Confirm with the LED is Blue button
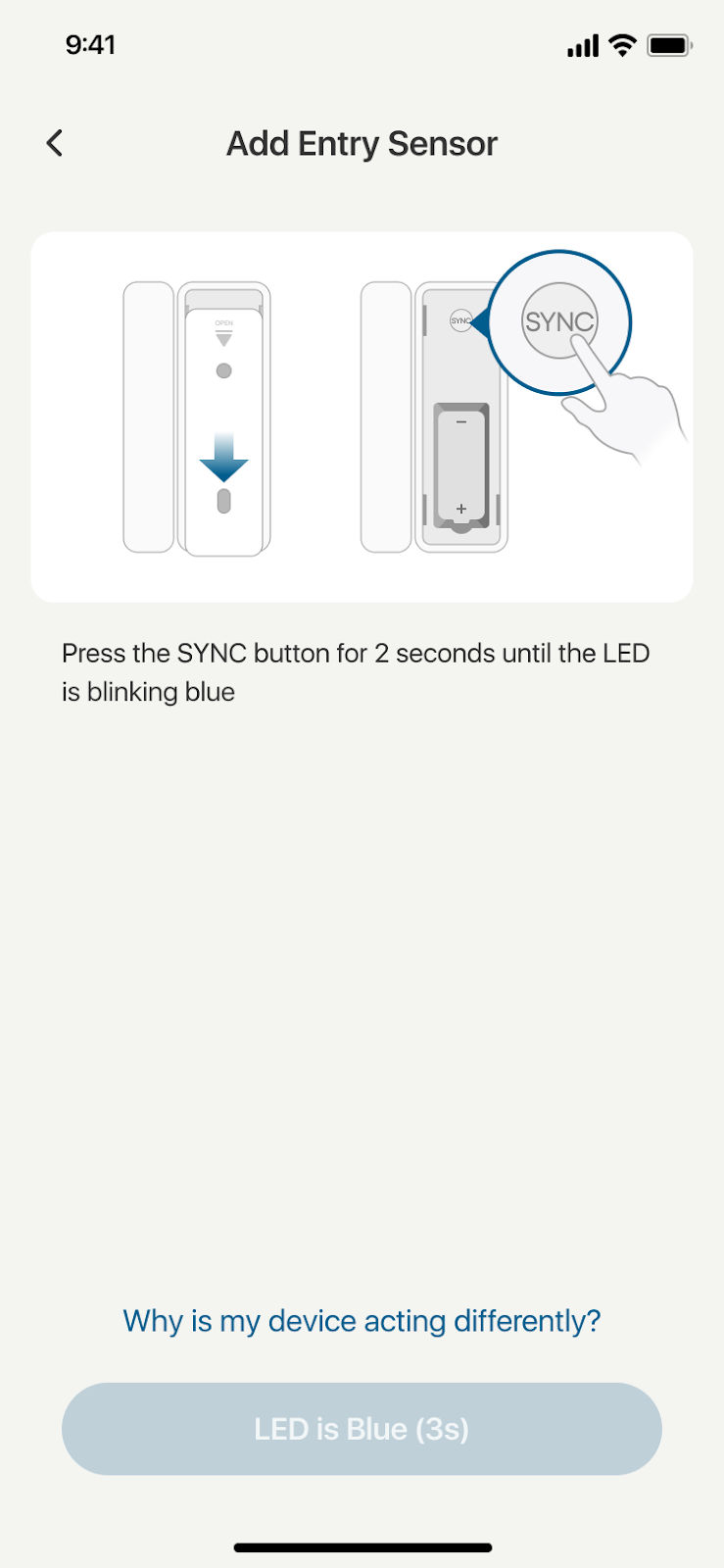The image size is (724, 1568). click(362, 1429)
